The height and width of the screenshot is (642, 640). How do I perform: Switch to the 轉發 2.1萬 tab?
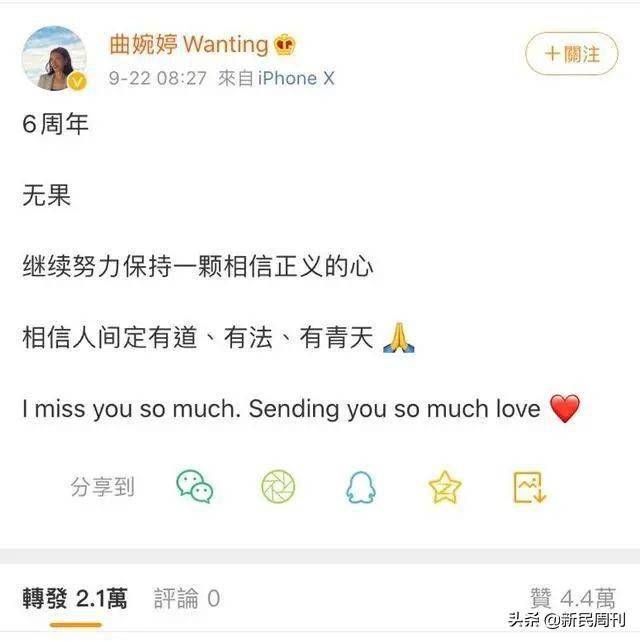(x=75, y=599)
